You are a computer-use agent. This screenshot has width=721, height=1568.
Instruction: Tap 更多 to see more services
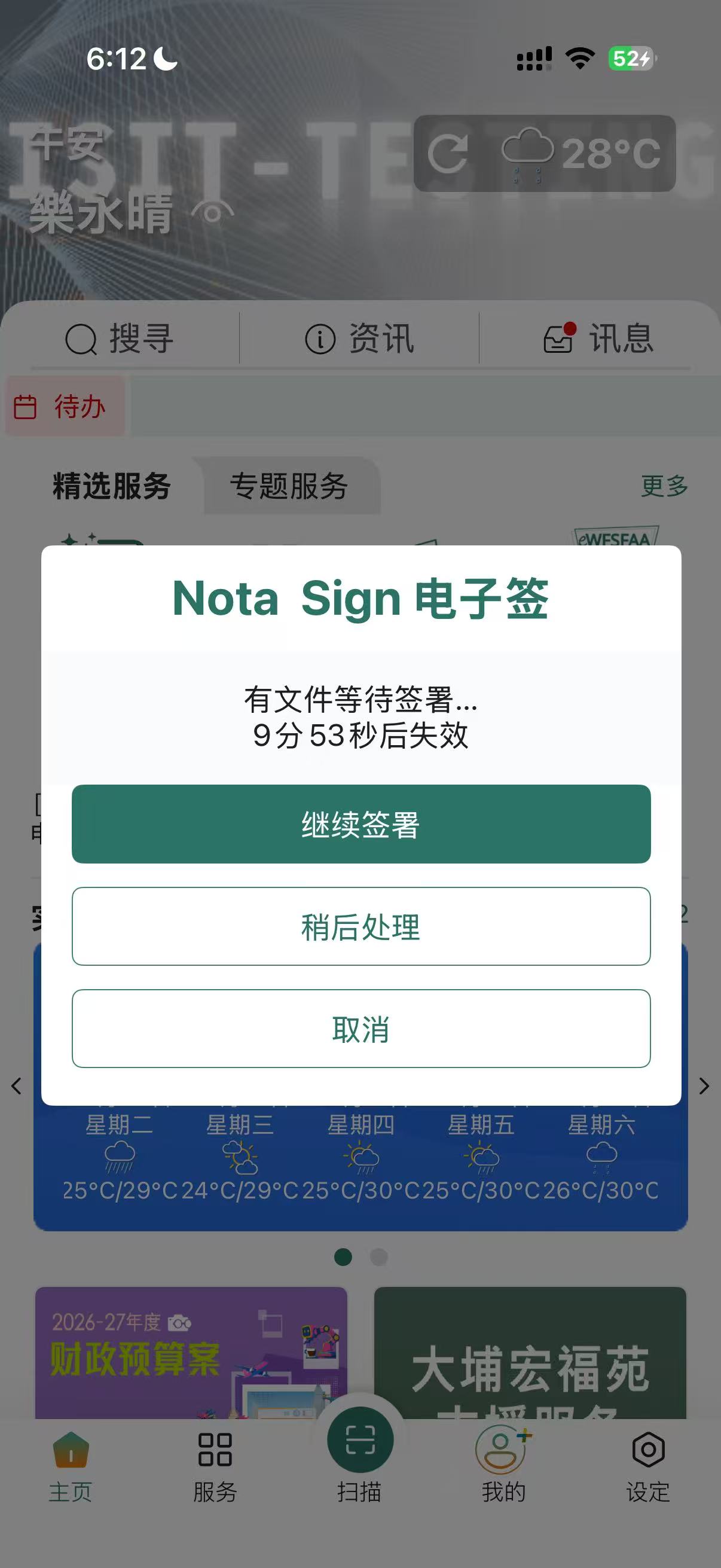664,486
